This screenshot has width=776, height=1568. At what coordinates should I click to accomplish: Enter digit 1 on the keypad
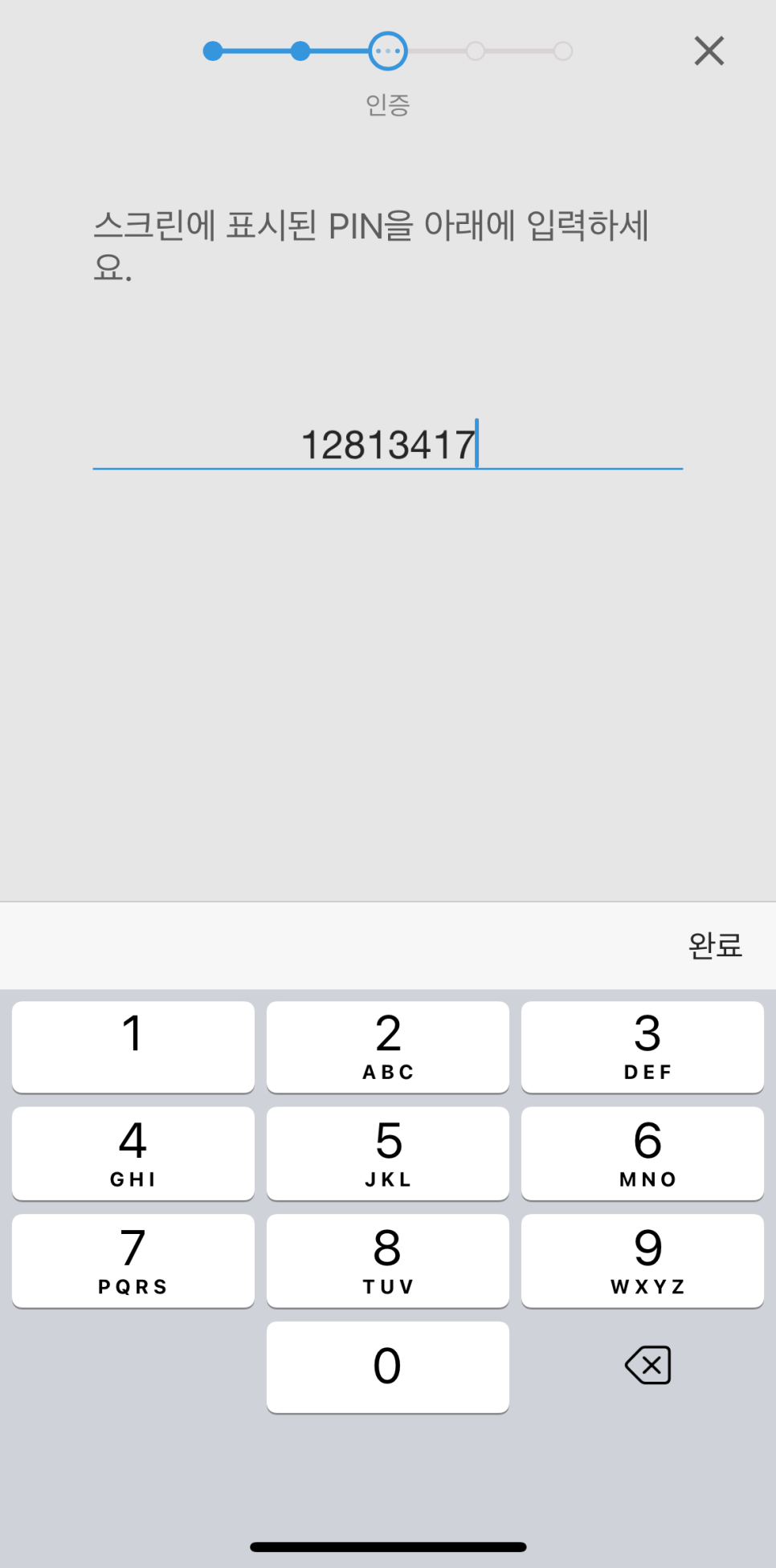[133, 1047]
